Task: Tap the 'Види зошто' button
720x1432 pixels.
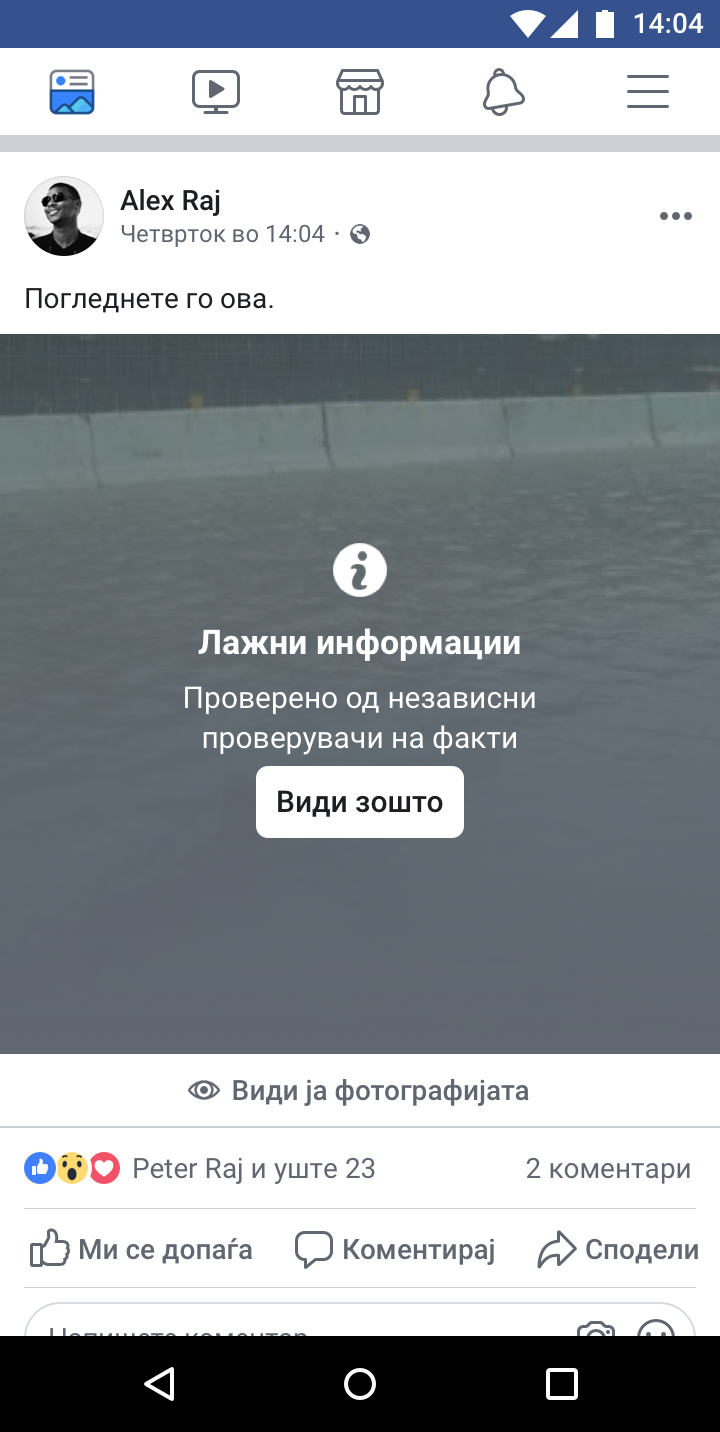Action: click(x=360, y=802)
